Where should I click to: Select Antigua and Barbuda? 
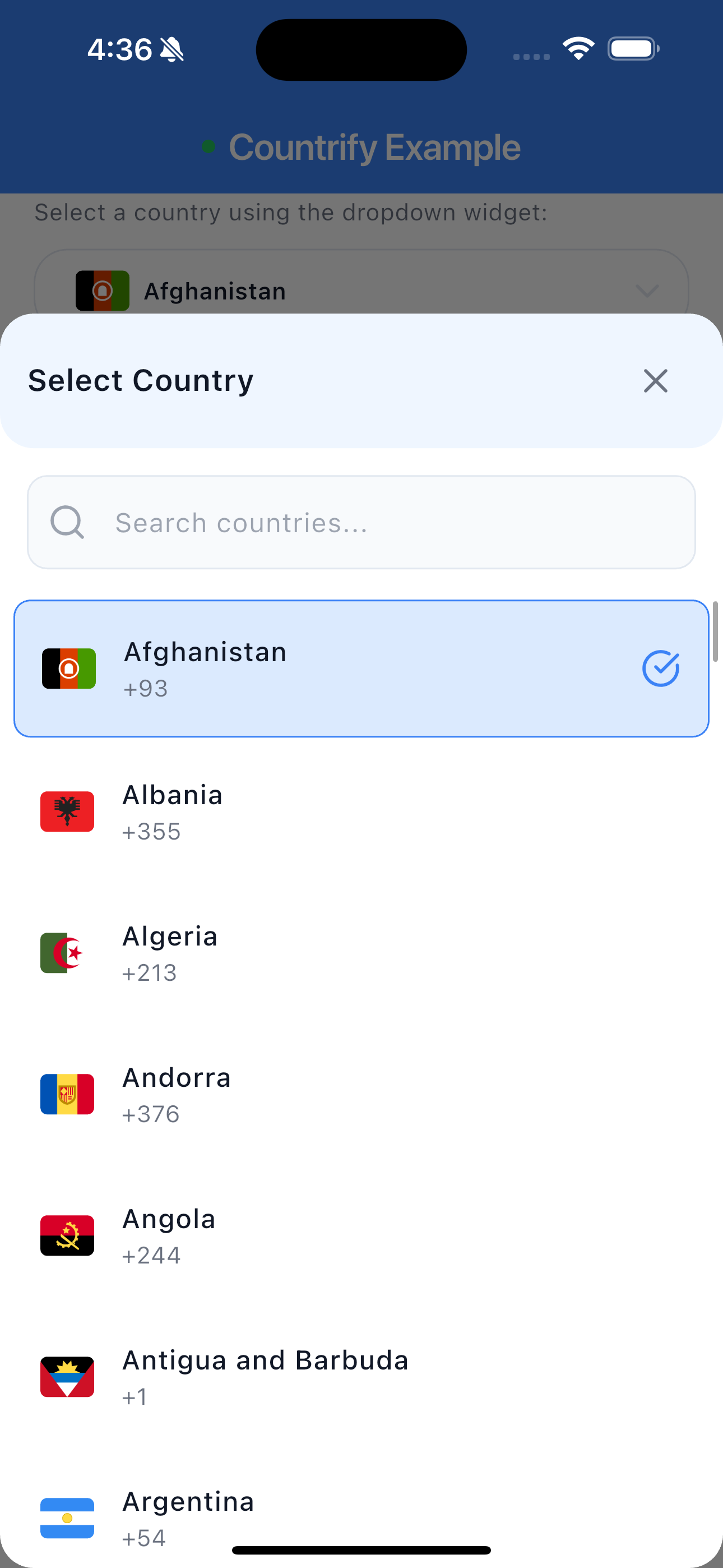click(361, 1376)
